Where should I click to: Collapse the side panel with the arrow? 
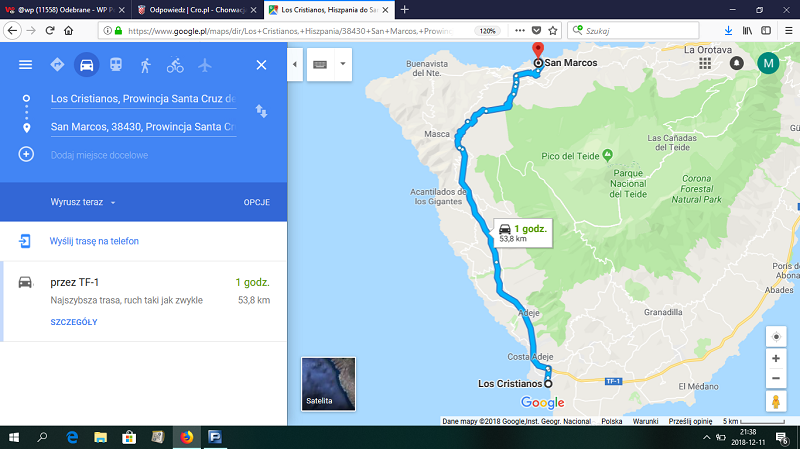click(295, 64)
